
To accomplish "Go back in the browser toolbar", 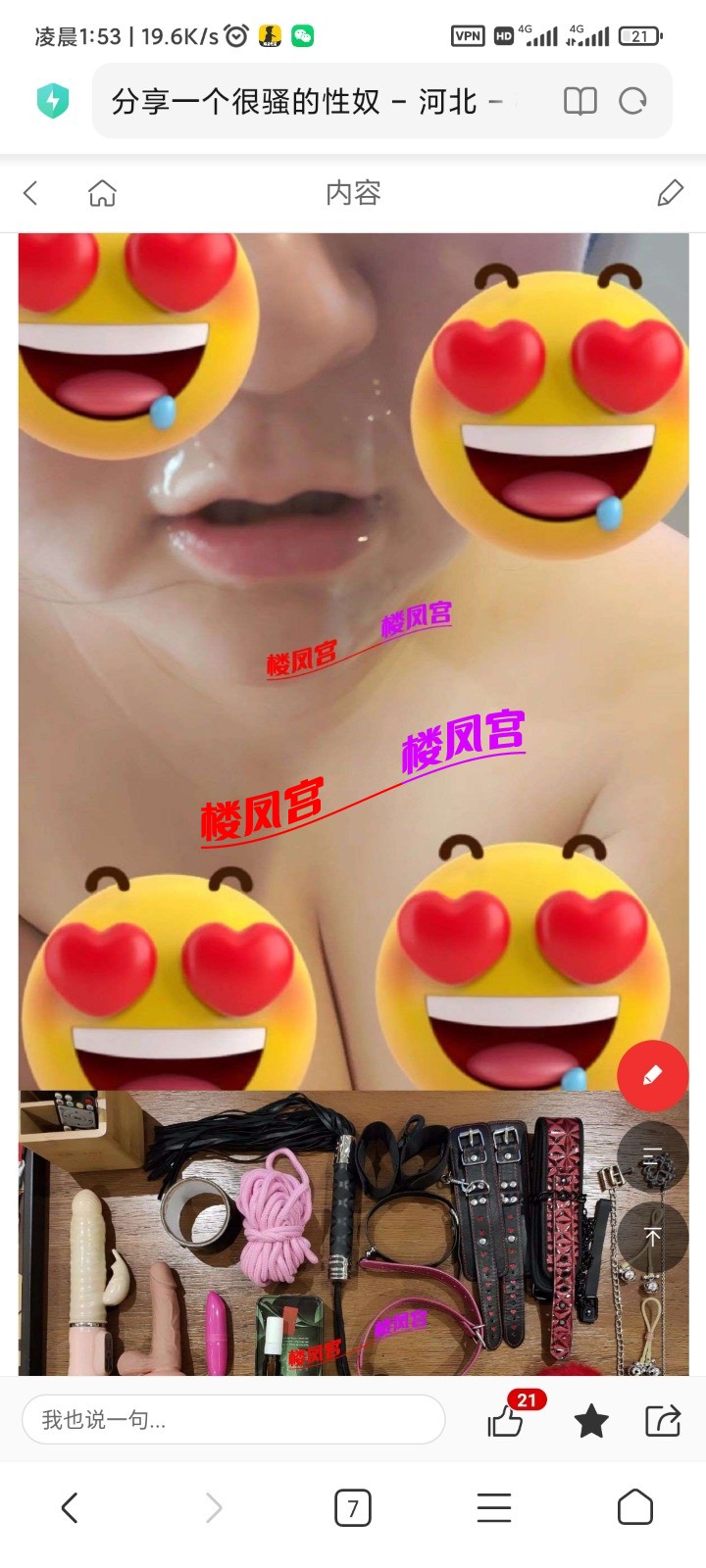I will [x=70, y=1507].
